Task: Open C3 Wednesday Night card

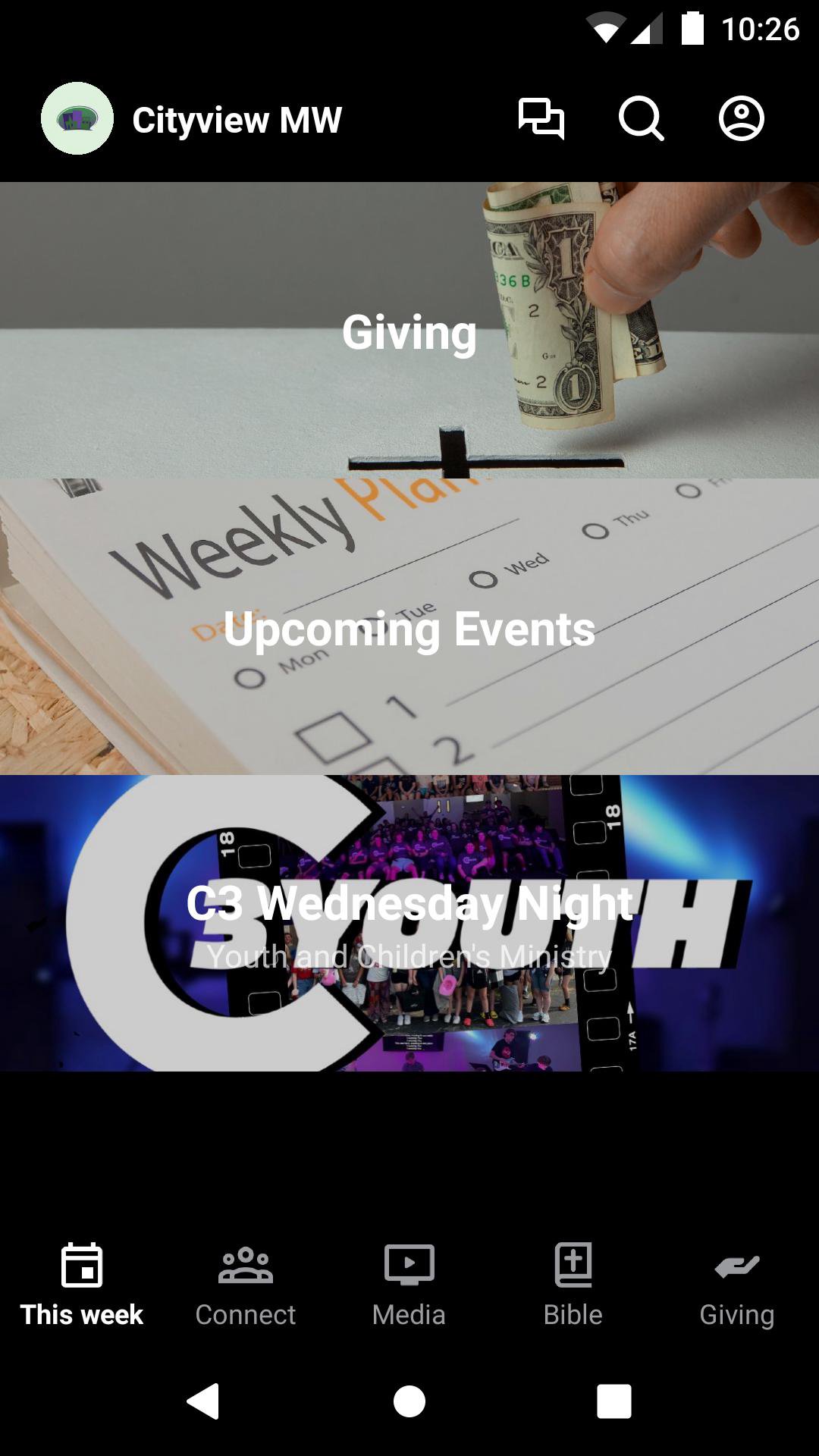Action: 409,922
